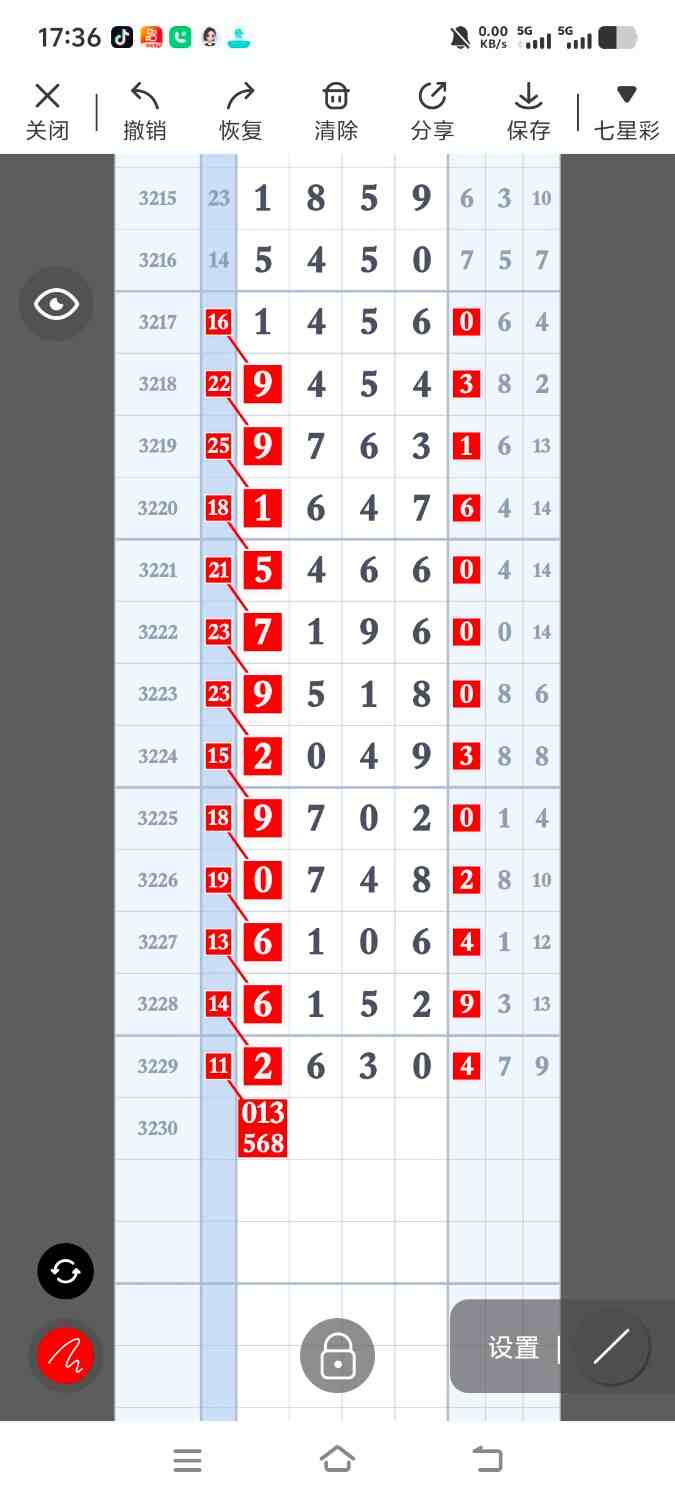Tap the black refresh circle button
This screenshot has height=1500, width=675.
tap(66, 1271)
